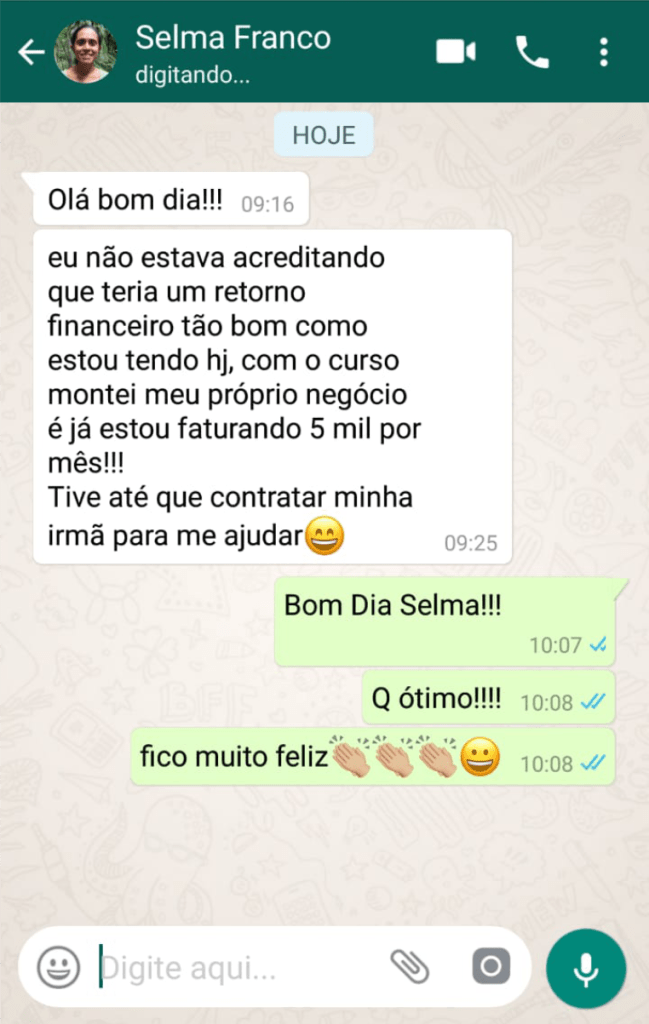Start a voice call with Selma Franco
Screen dimensions: 649x1024
(x=532, y=52)
